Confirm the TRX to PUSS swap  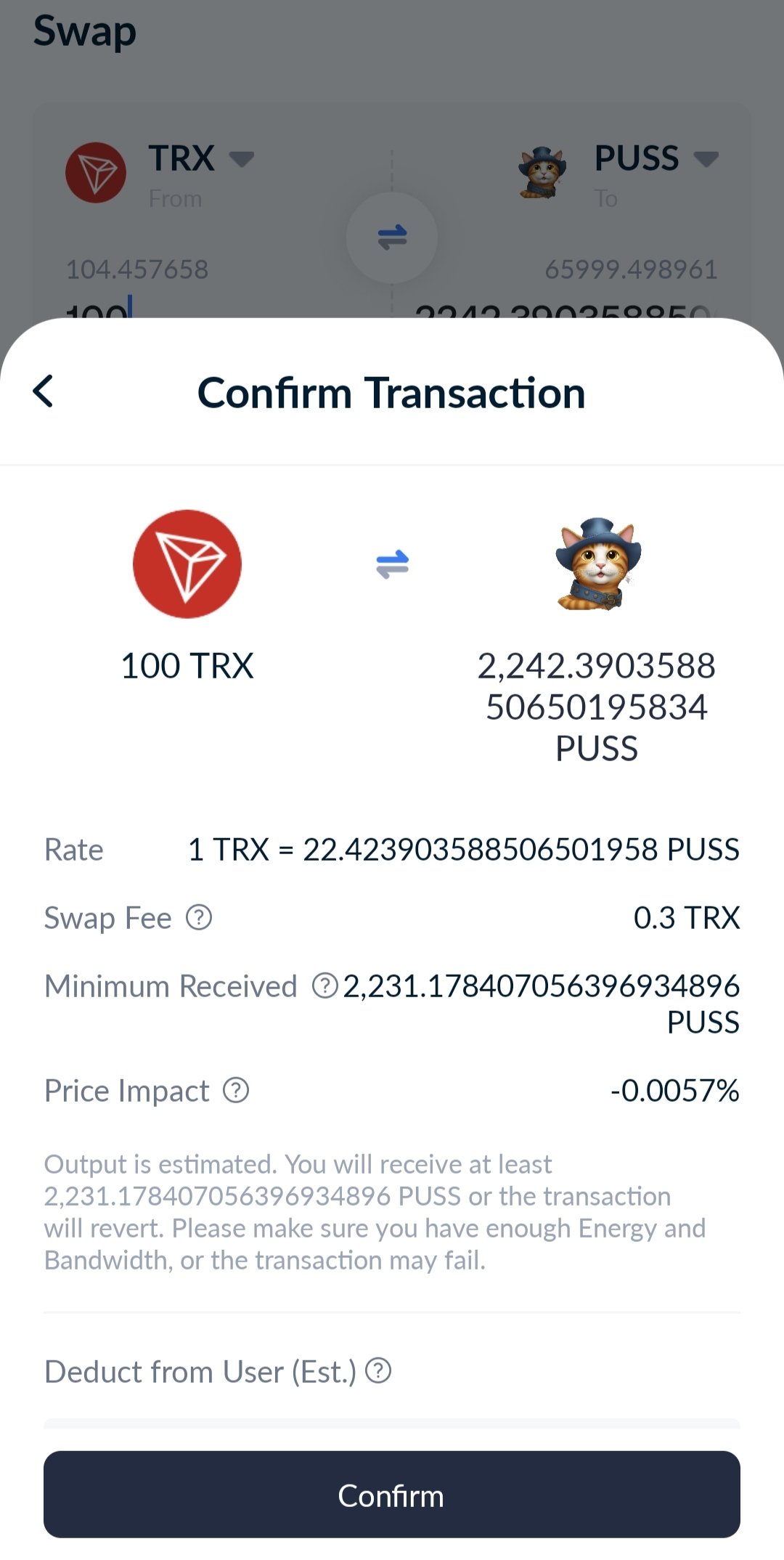(x=392, y=1495)
